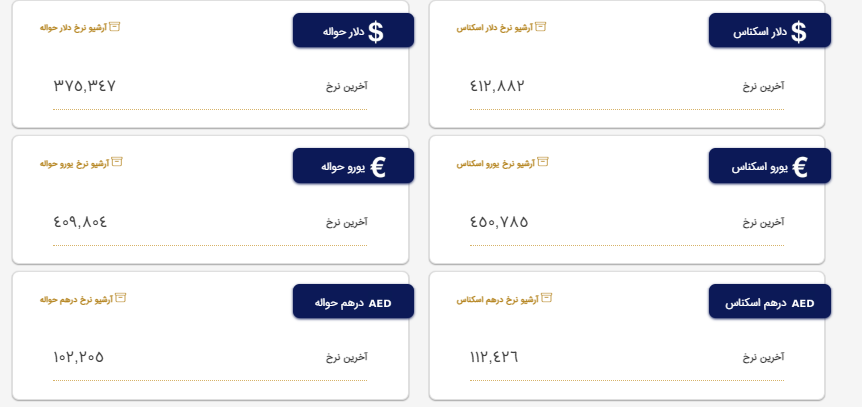Image resolution: width=862 pixels, height=407 pixels.
Task: Open the آرشیو نرخ دلار حواله archive link
Action: pyautogui.click(x=80, y=27)
